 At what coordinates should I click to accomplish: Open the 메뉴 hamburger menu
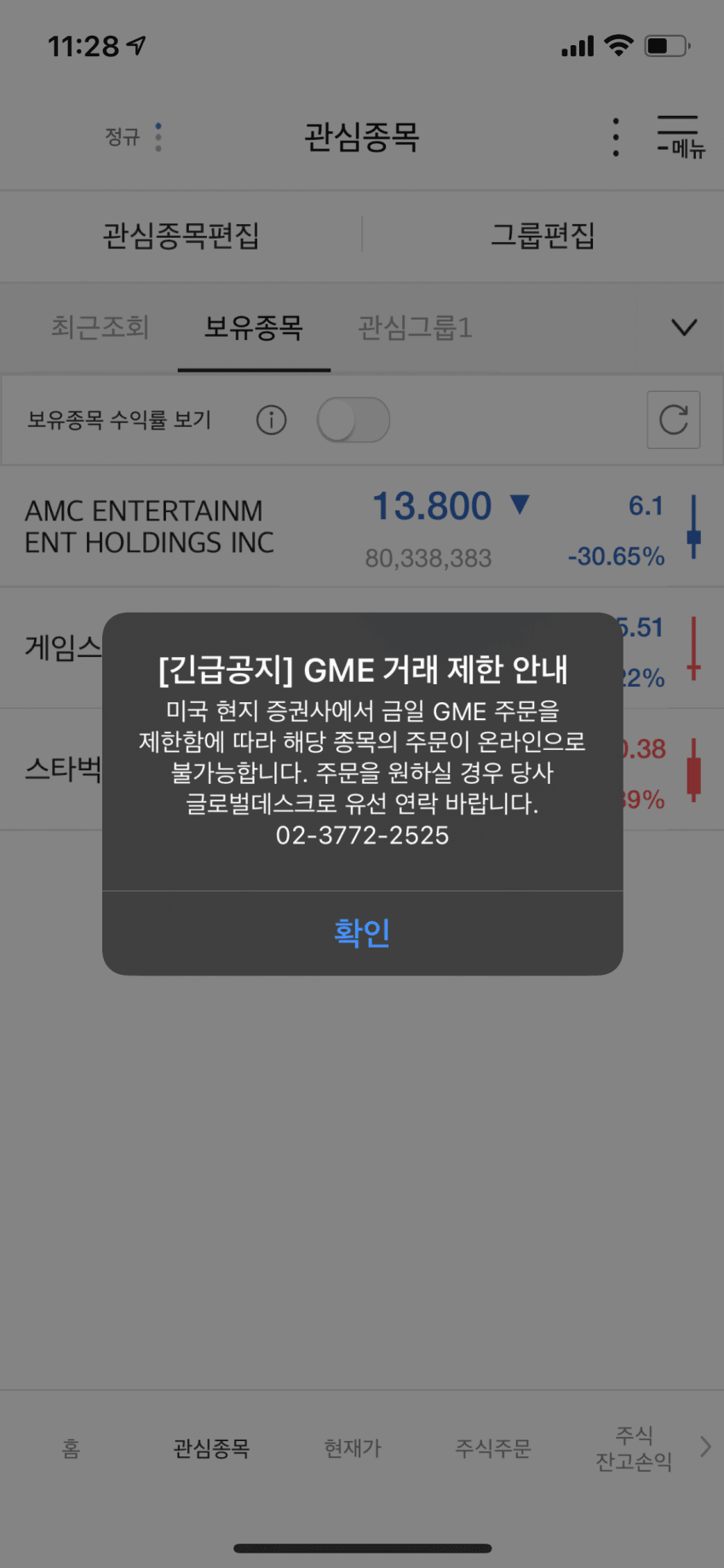tap(680, 136)
